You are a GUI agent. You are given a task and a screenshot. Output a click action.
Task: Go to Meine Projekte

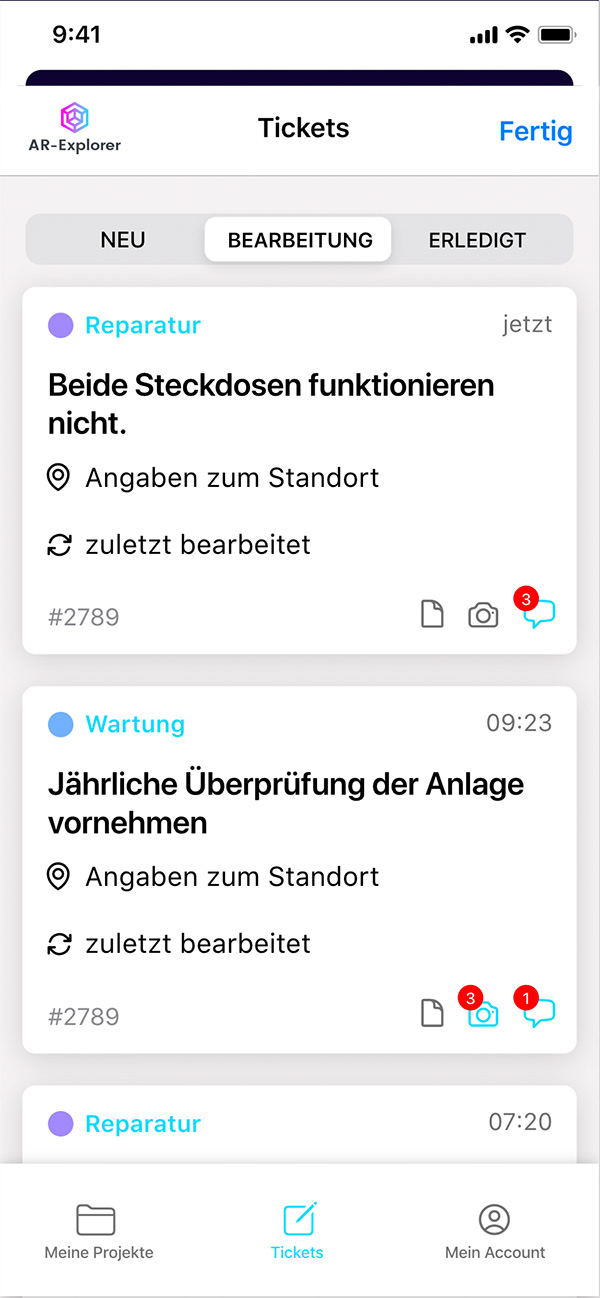tap(98, 1231)
